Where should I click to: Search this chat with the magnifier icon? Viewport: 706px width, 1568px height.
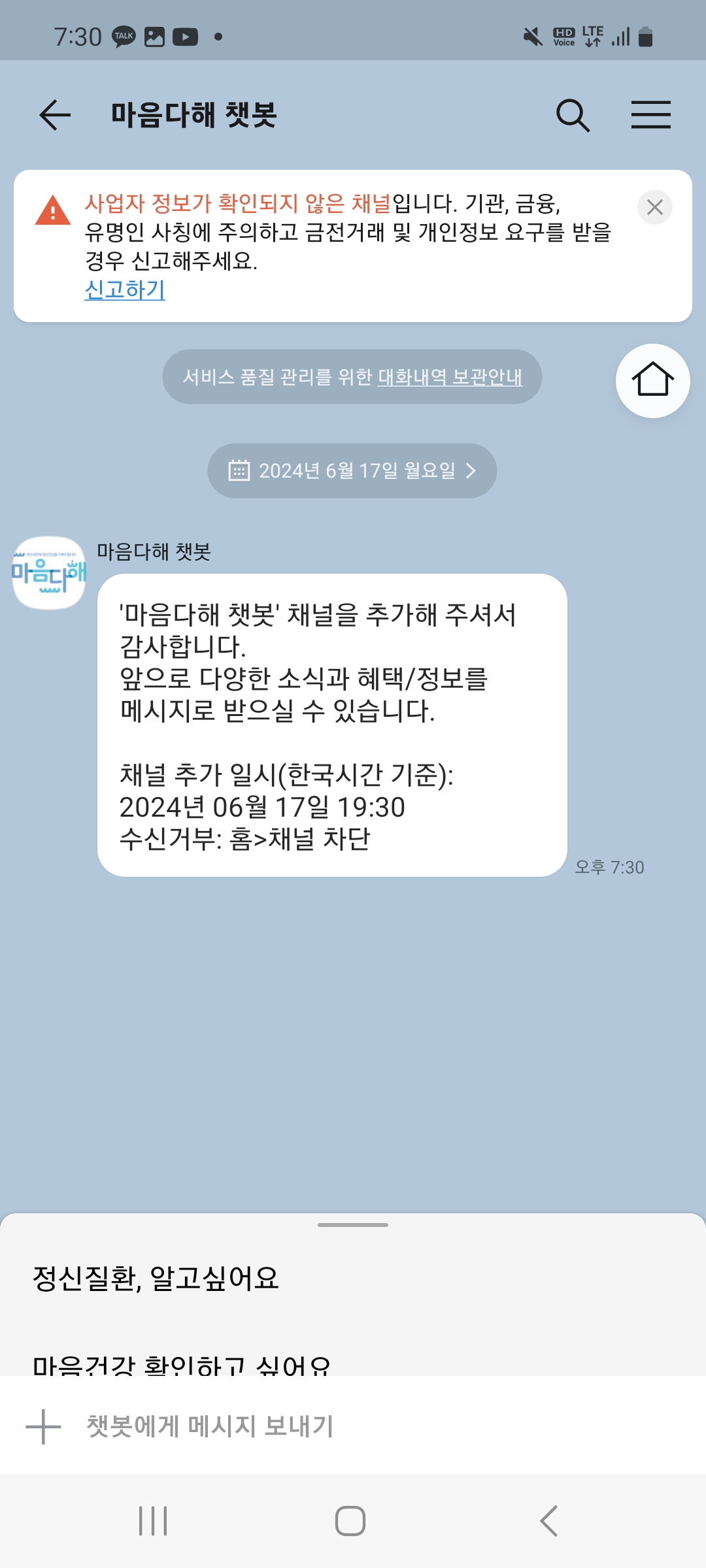point(573,116)
